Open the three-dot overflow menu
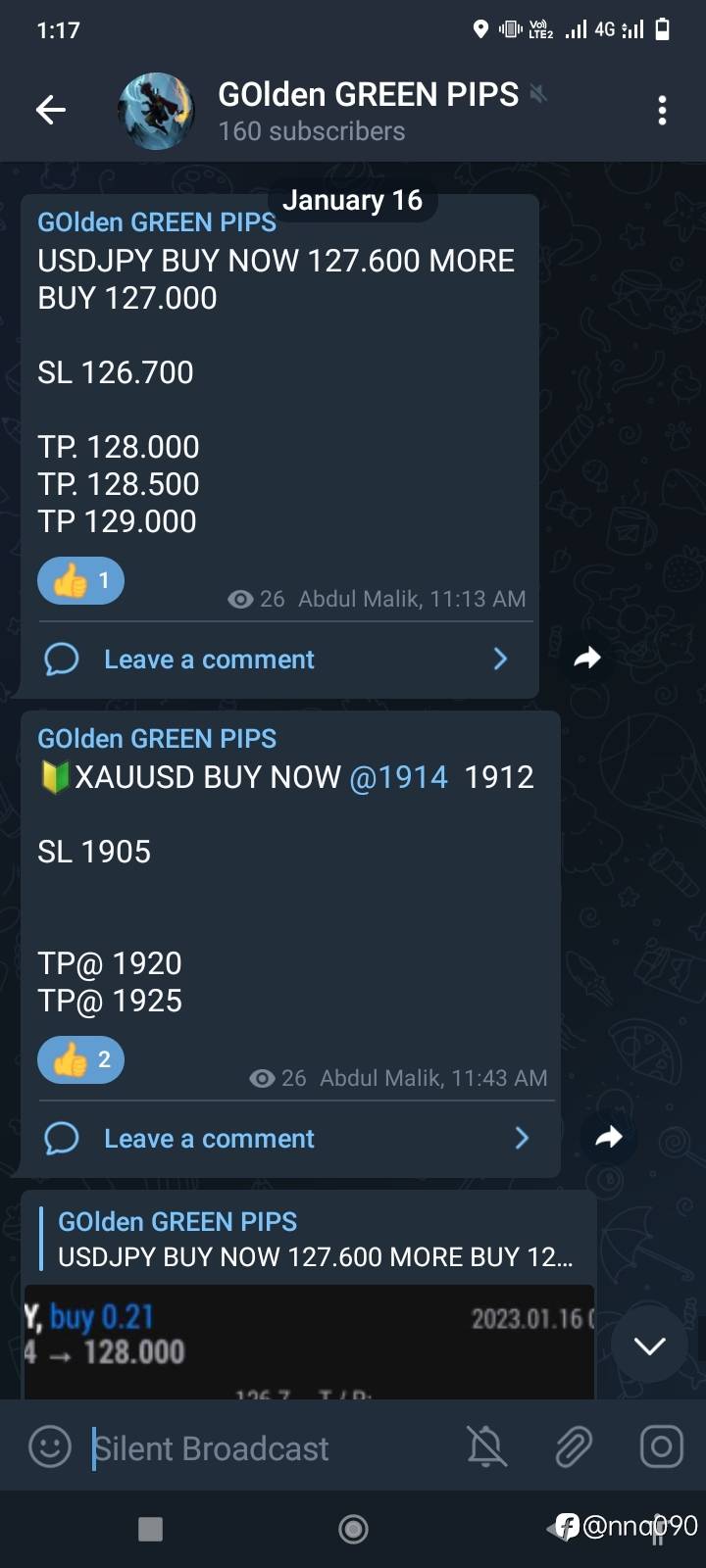 pos(663,110)
